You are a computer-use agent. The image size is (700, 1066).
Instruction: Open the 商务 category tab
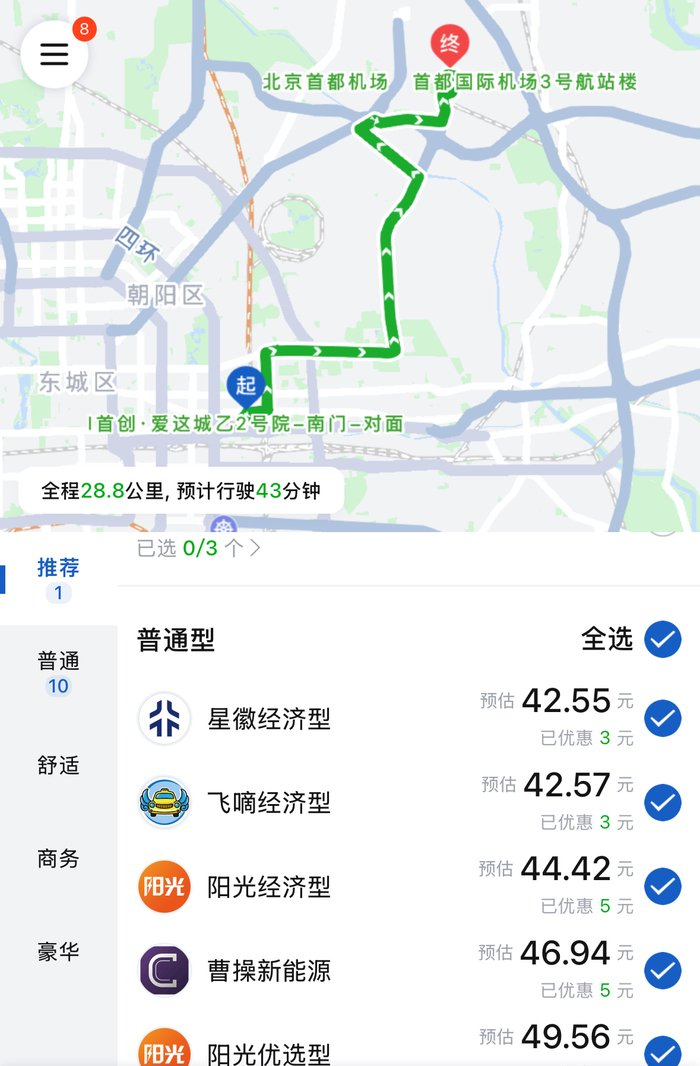pyautogui.click(x=58, y=859)
